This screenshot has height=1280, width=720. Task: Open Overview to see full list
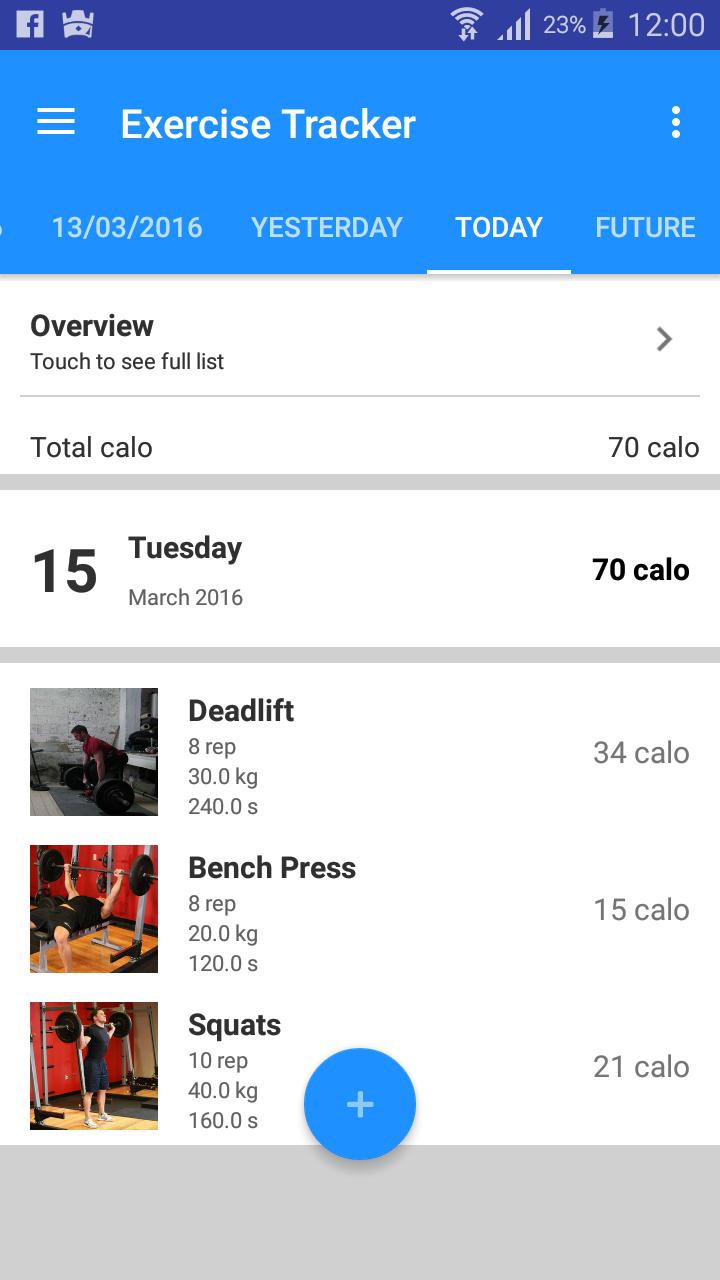(x=360, y=341)
